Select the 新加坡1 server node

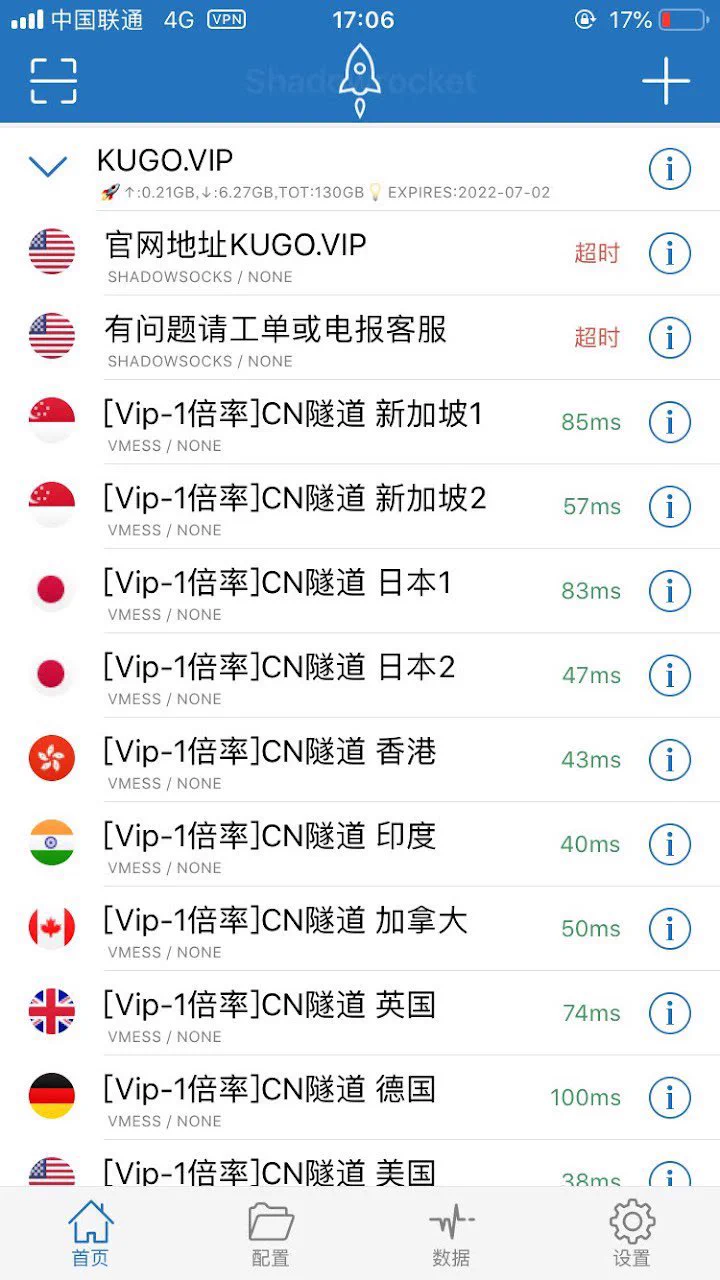(x=360, y=422)
